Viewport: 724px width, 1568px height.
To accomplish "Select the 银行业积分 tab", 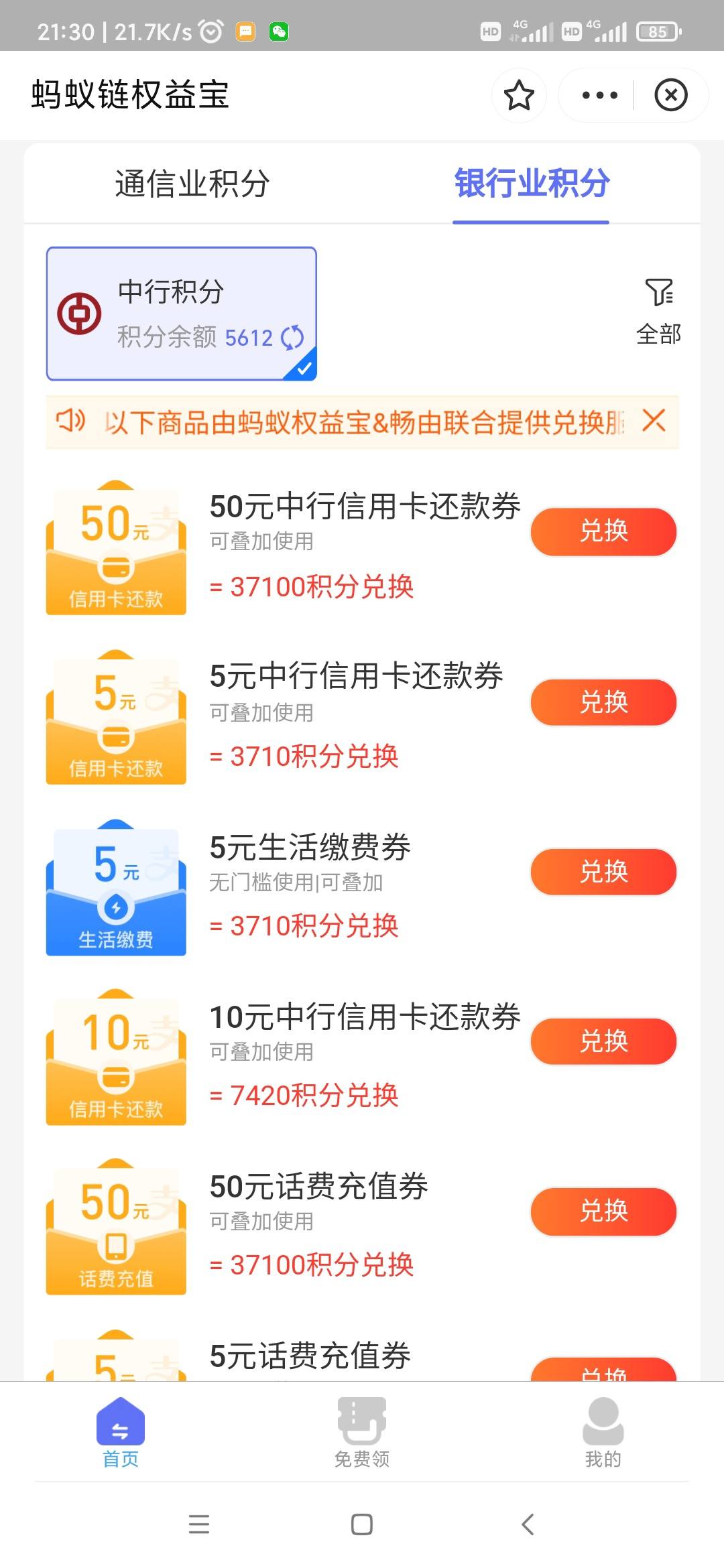I will 532,184.
